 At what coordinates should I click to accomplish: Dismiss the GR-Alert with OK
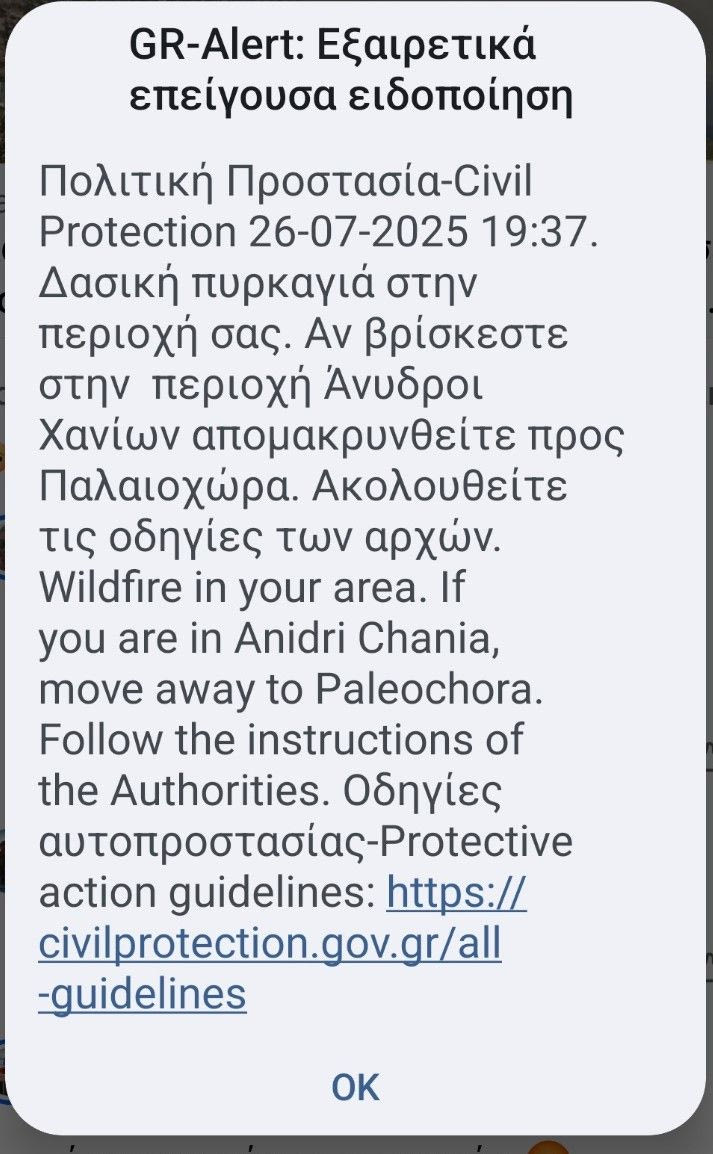355,1087
